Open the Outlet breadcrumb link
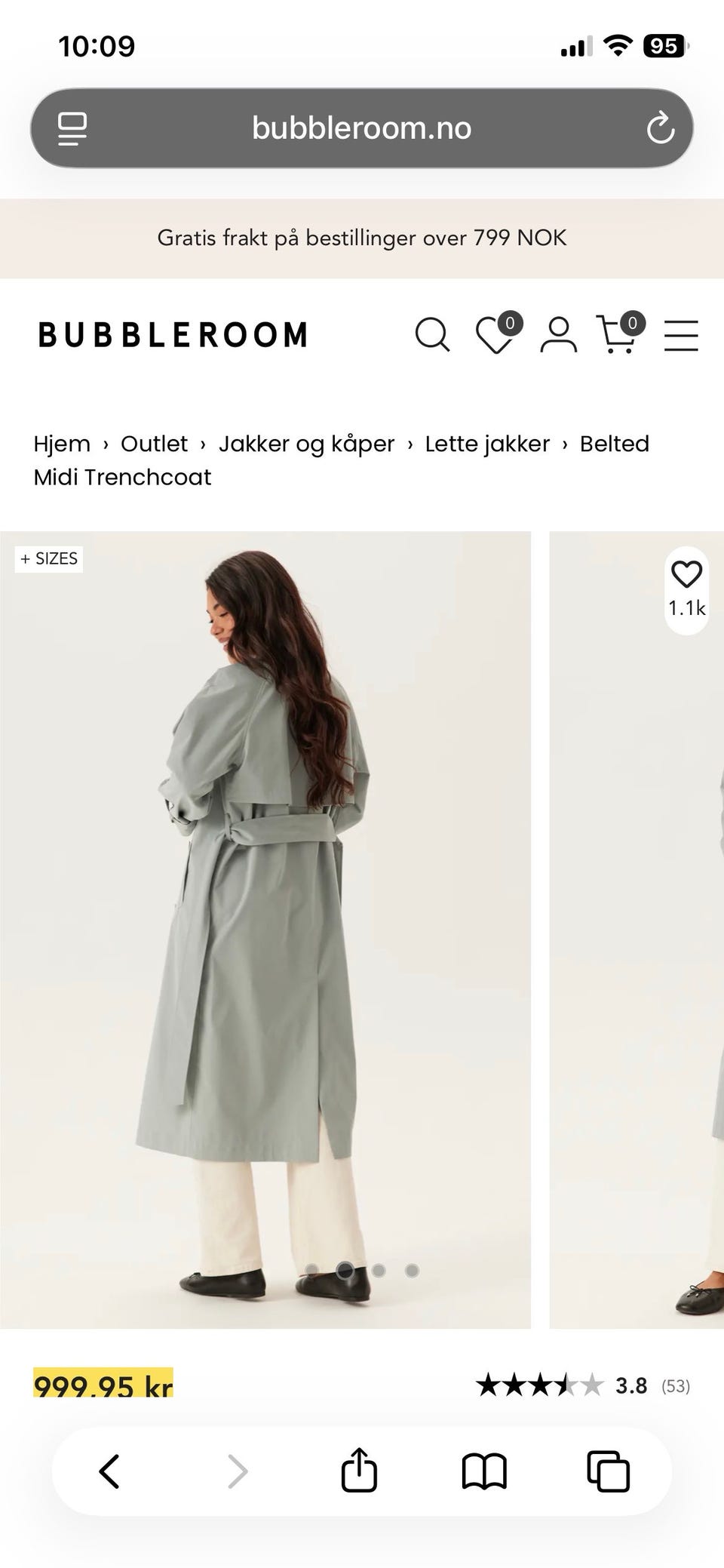Image resolution: width=724 pixels, height=1568 pixels. [x=154, y=444]
